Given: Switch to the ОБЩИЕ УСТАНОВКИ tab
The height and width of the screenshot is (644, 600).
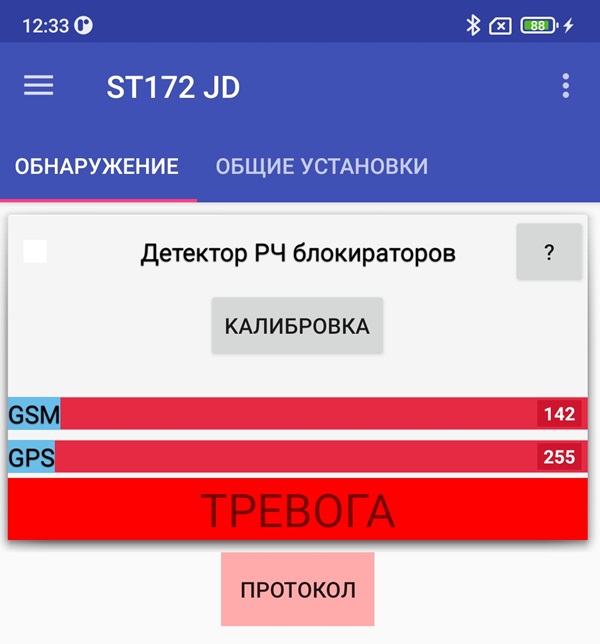Looking at the screenshot, I should tap(321, 166).
